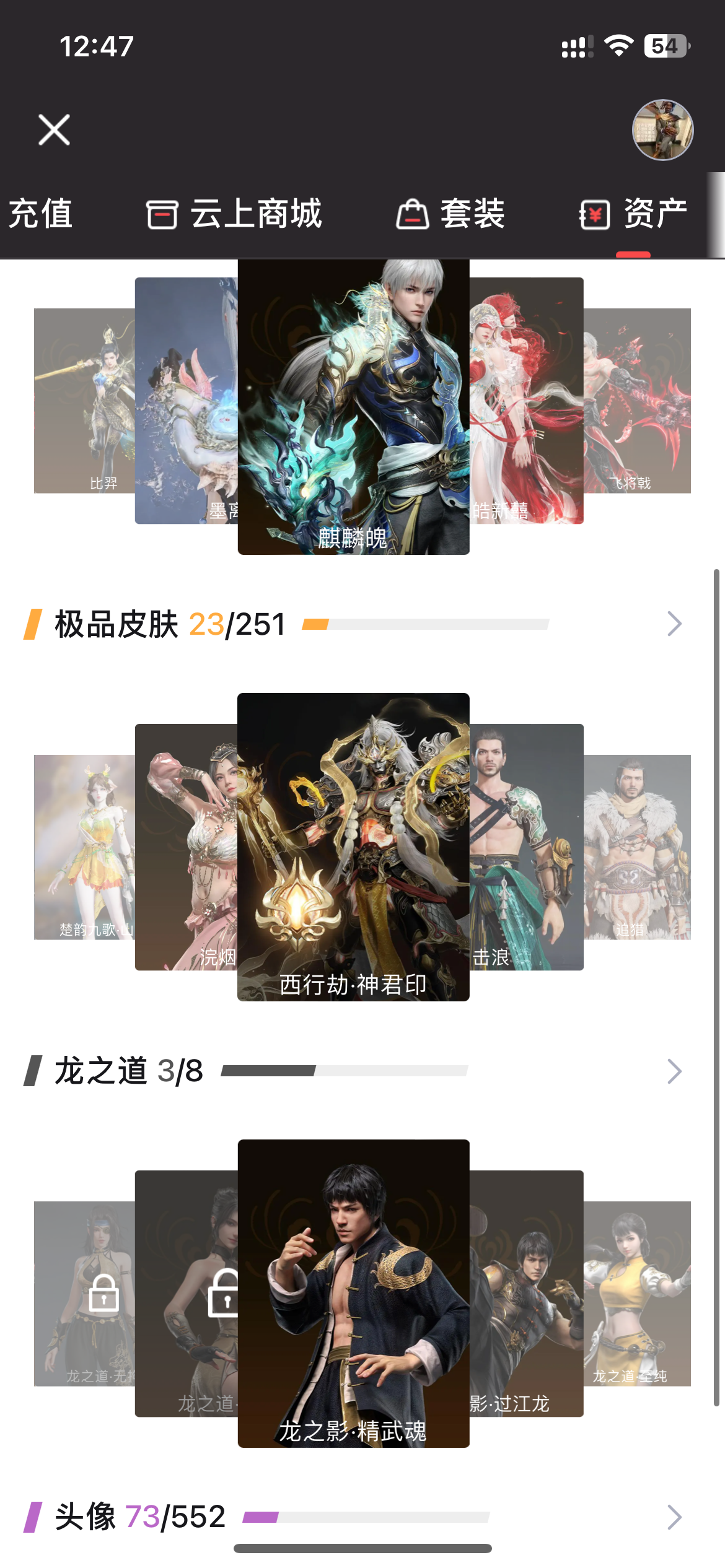The width and height of the screenshot is (725, 1568).
Task: View the 追猎 skin card
Action: pos(637,847)
